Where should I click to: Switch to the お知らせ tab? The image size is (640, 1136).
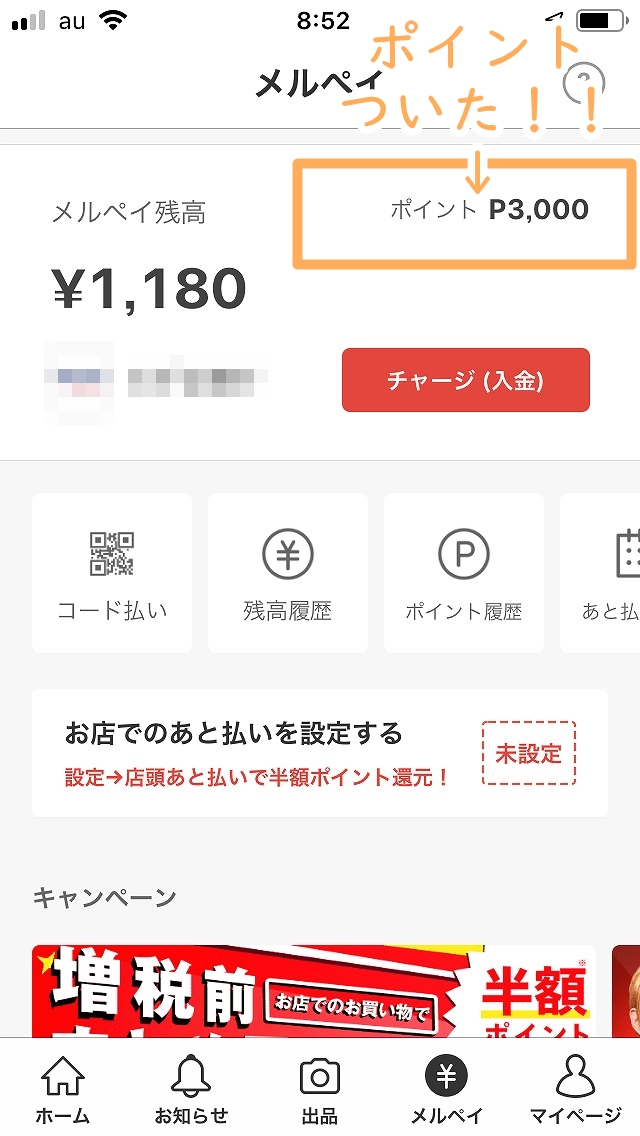[191, 1089]
